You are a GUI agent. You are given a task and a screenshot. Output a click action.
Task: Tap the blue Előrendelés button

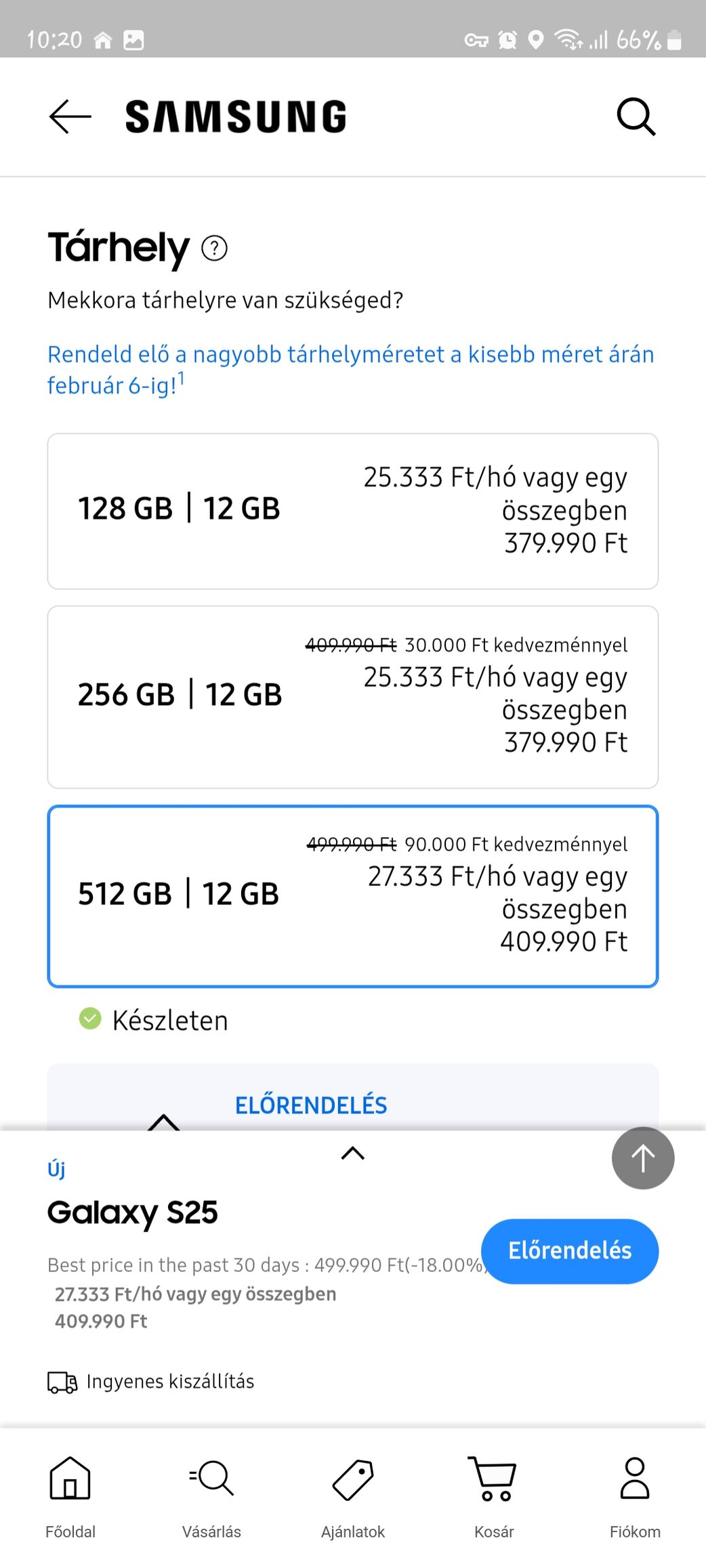(x=570, y=1250)
